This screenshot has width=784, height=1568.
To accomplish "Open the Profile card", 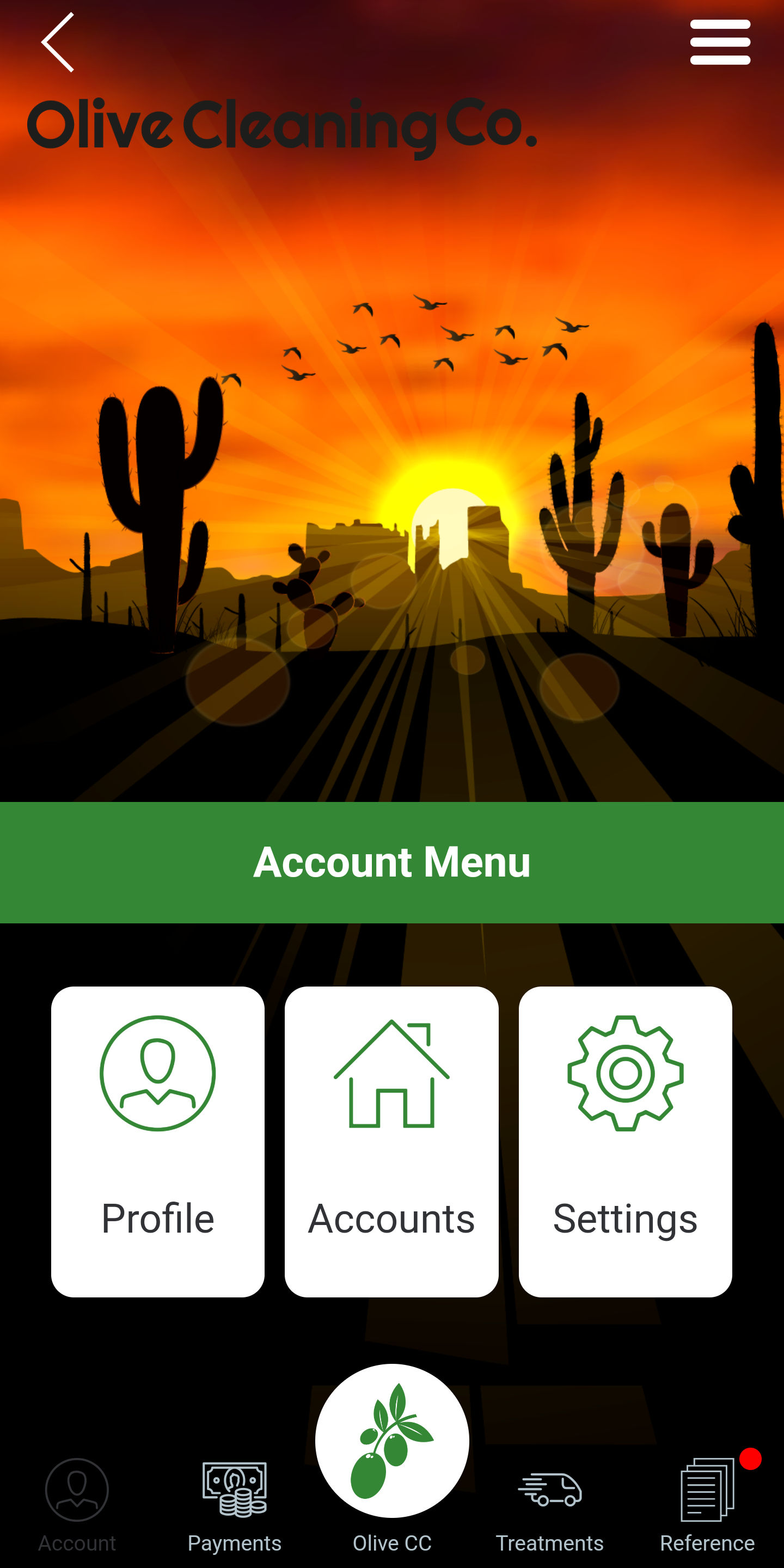I will click(x=158, y=1141).
